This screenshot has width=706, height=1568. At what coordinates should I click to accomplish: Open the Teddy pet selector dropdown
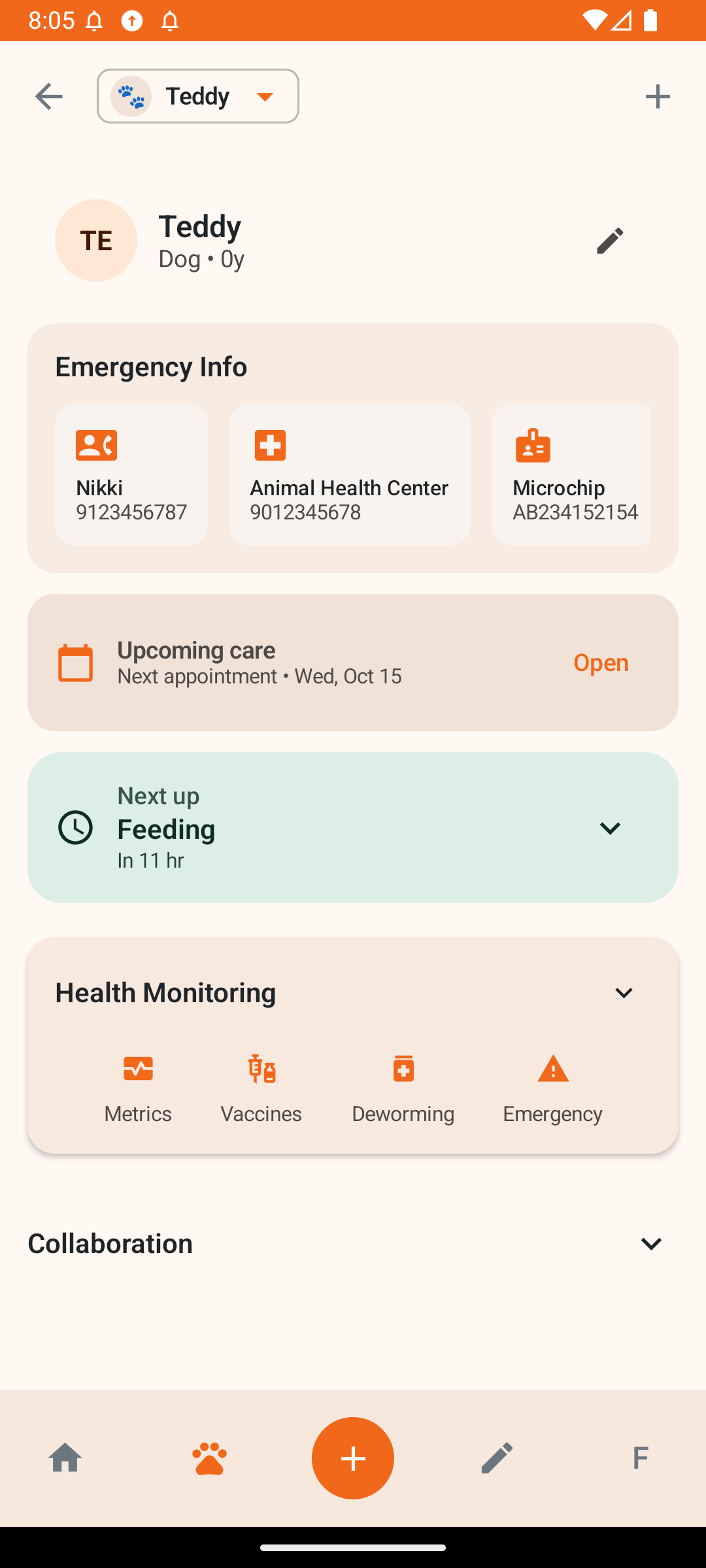tap(197, 96)
